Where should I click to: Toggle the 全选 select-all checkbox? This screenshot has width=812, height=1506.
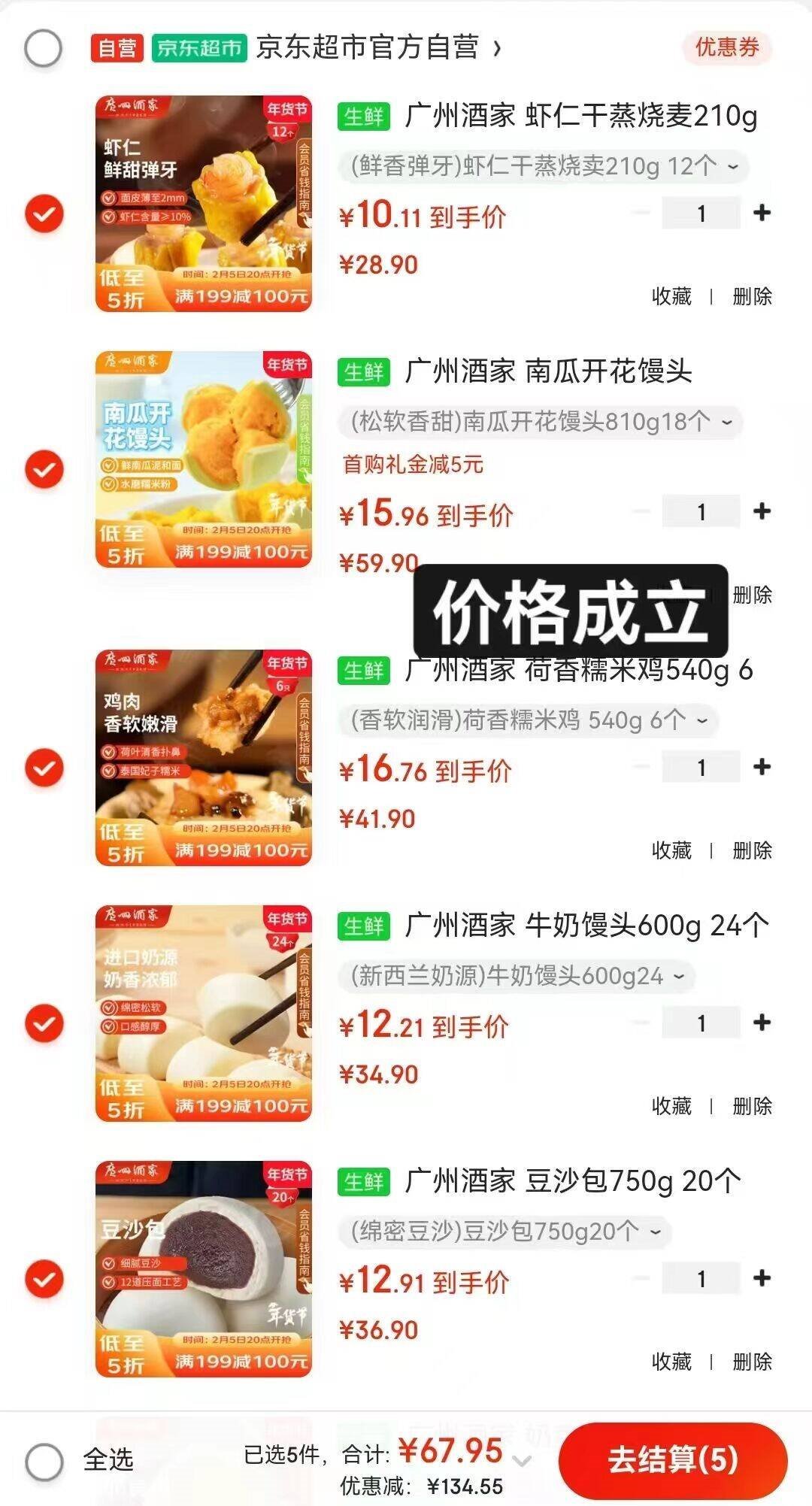click(44, 1462)
